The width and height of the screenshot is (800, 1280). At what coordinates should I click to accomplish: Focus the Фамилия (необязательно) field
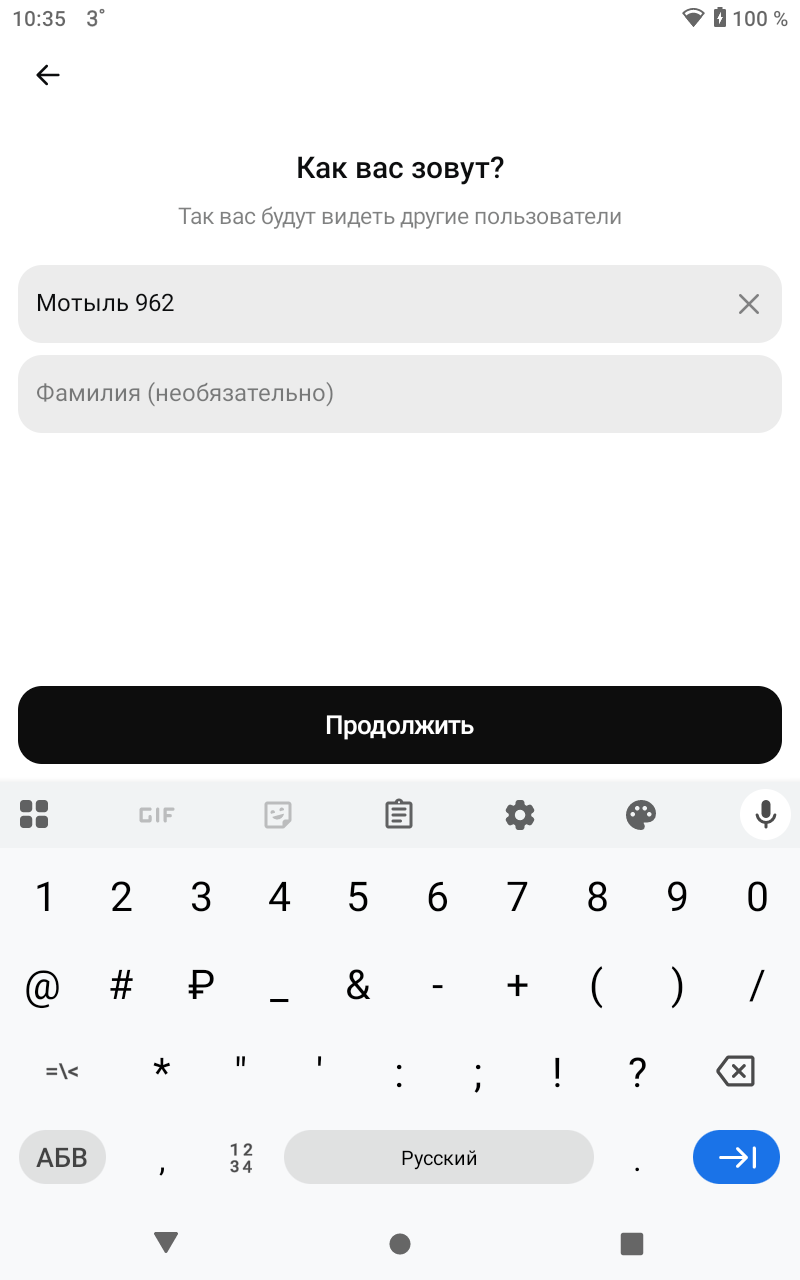click(400, 394)
